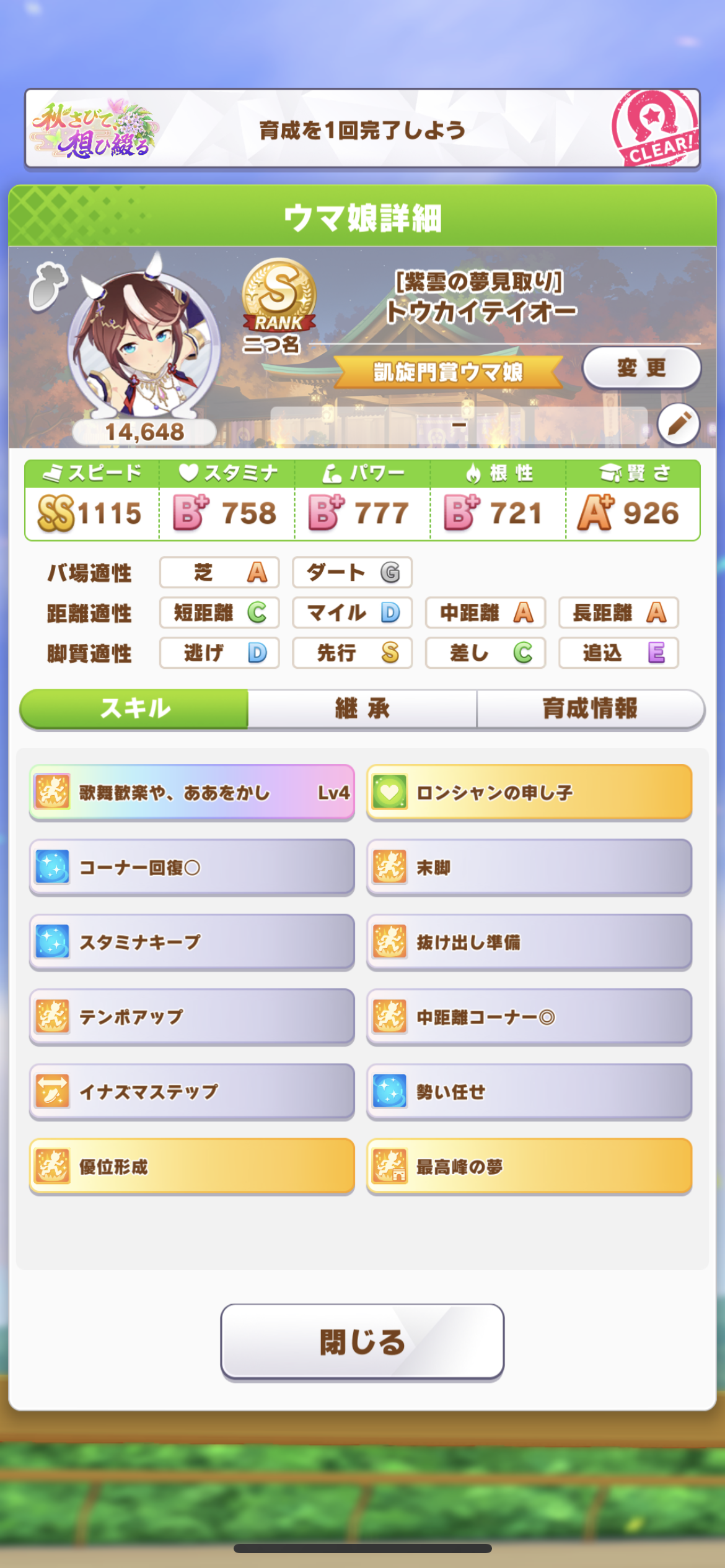
Task: Open the 中距離コーナー◎ skill
Action: (529, 1017)
